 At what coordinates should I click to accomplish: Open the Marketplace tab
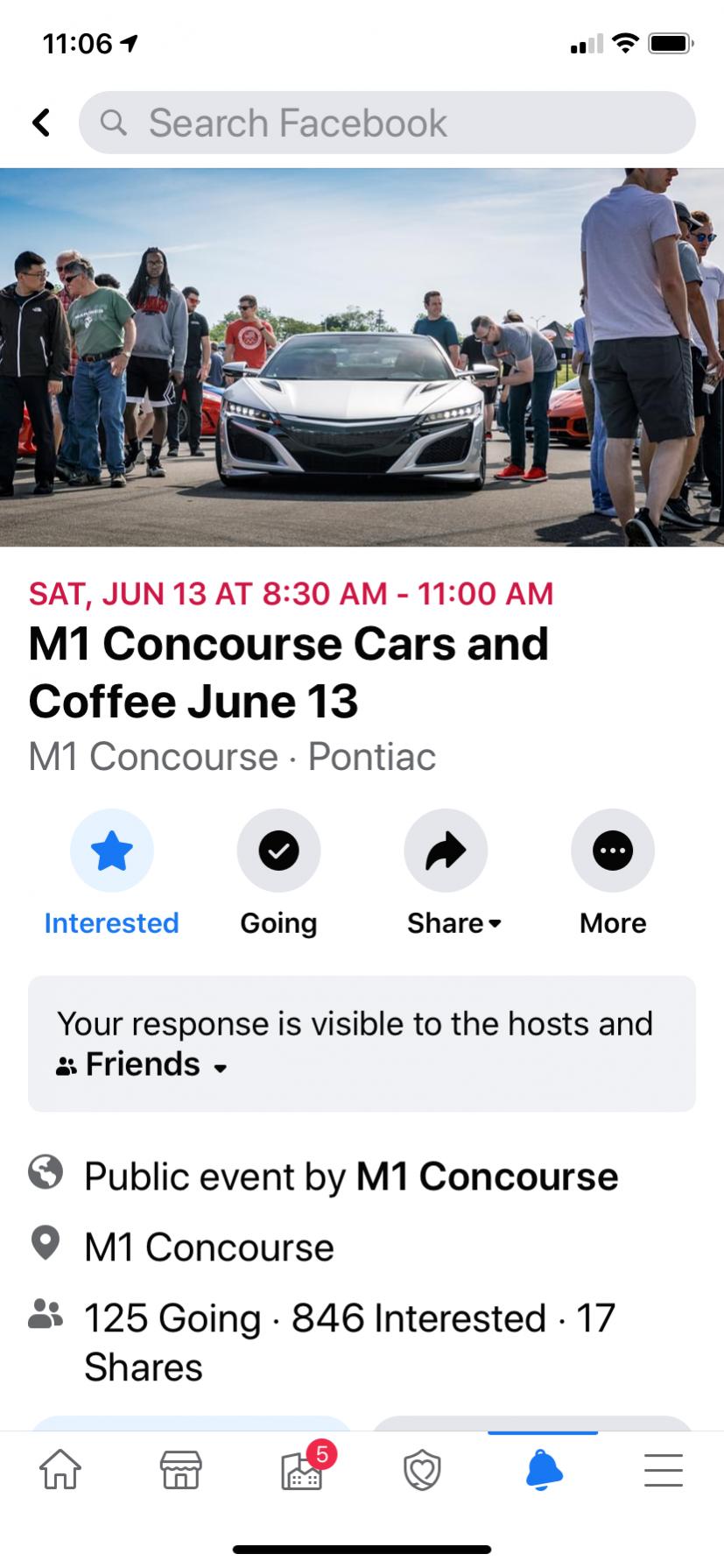[181, 1470]
